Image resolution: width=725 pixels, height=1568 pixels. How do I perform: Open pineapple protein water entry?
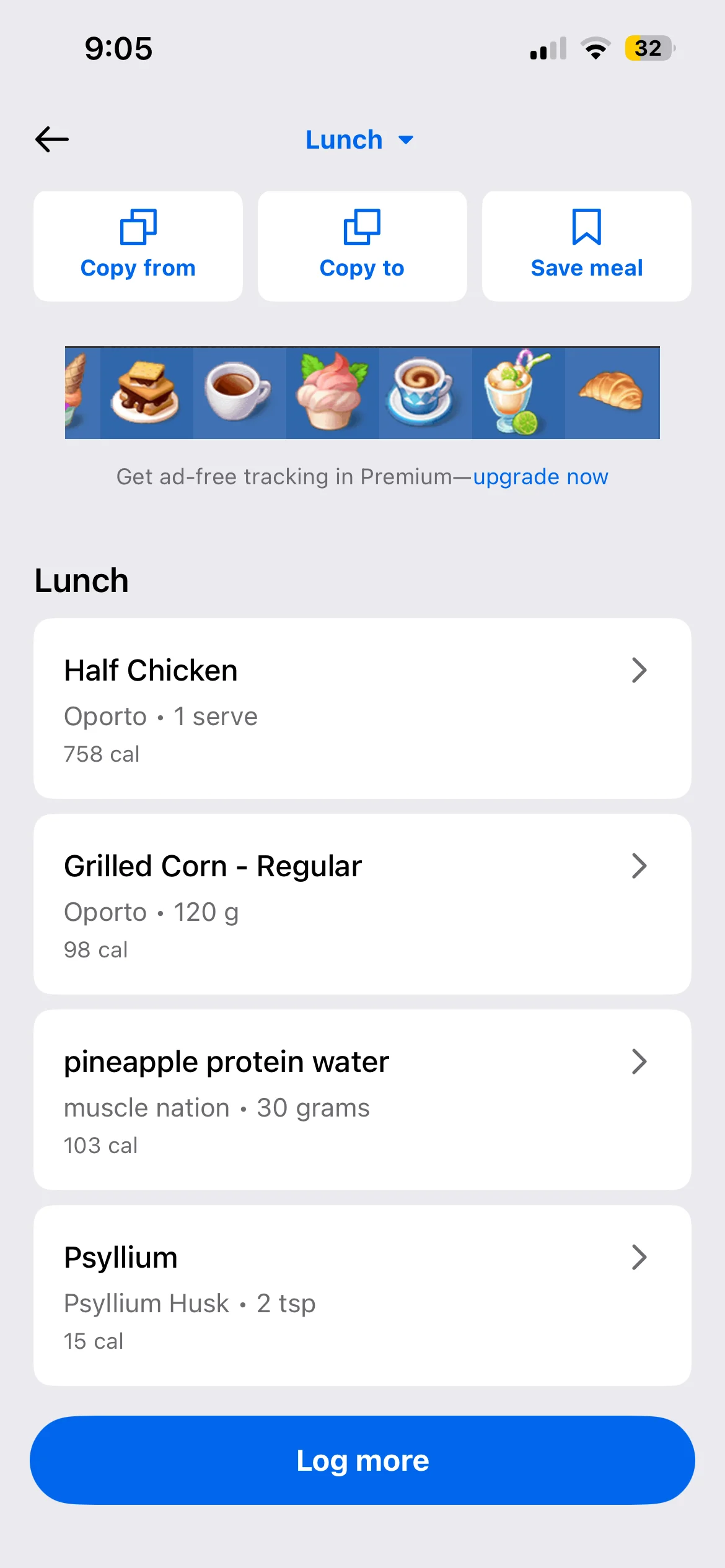click(362, 1100)
